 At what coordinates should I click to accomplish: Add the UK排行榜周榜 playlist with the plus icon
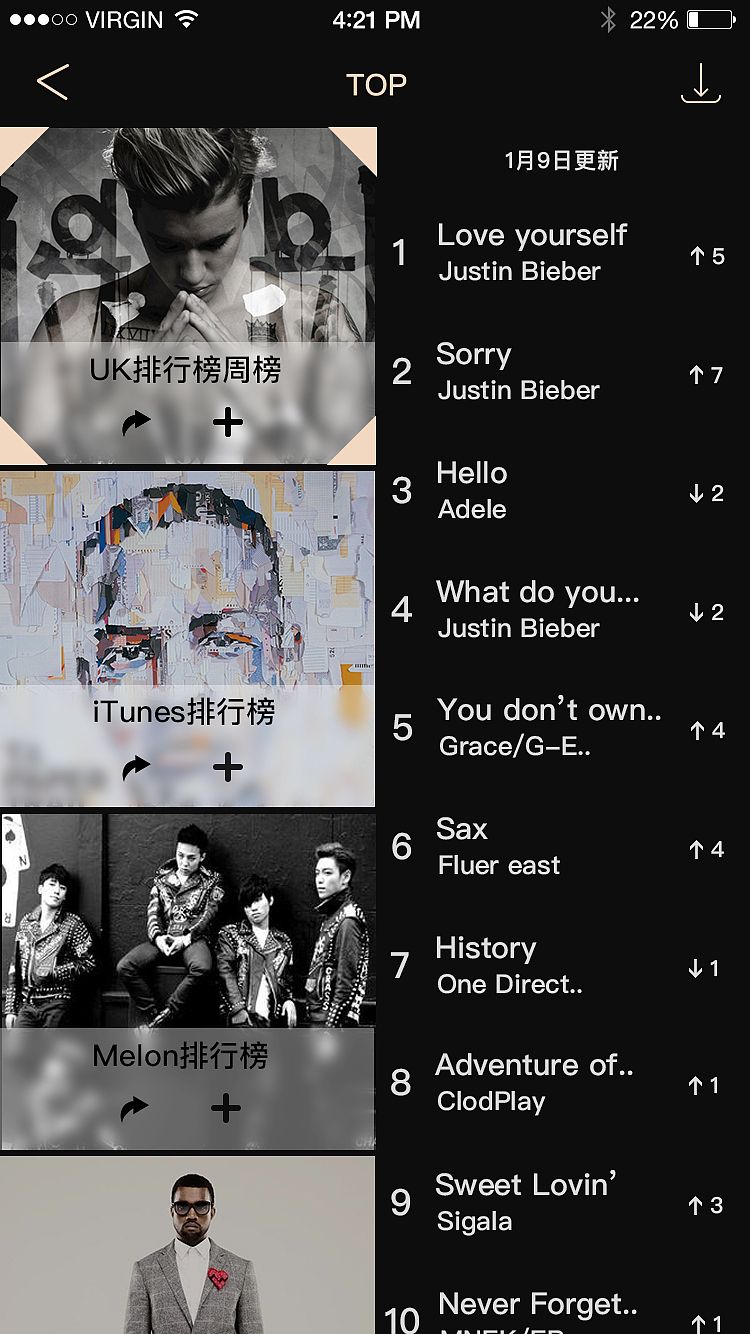tap(227, 423)
